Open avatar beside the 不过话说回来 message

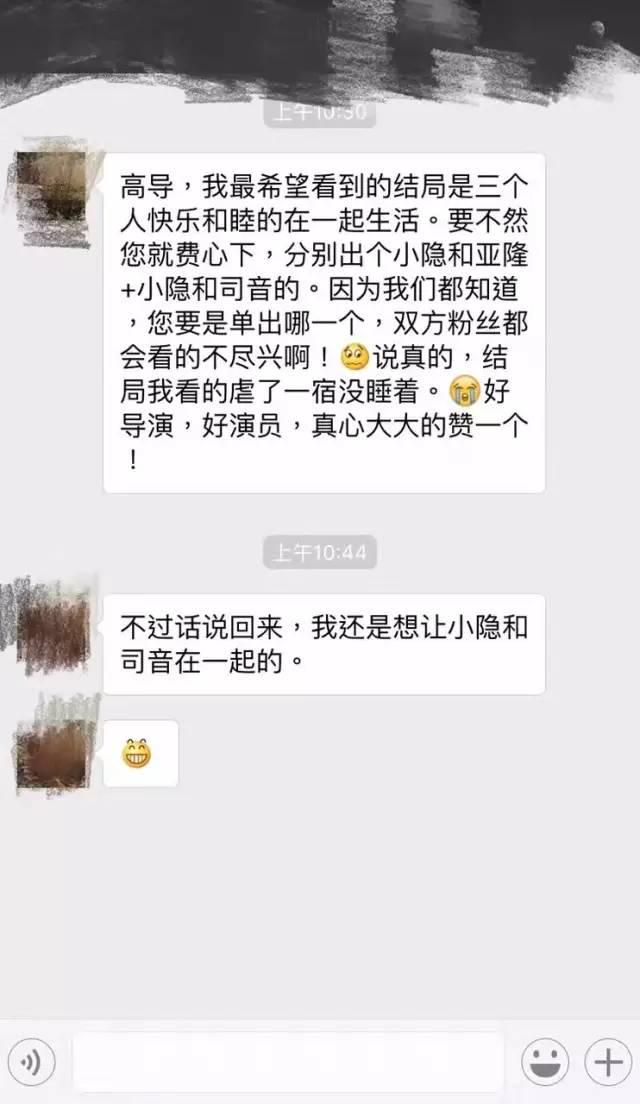click(51, 627)
